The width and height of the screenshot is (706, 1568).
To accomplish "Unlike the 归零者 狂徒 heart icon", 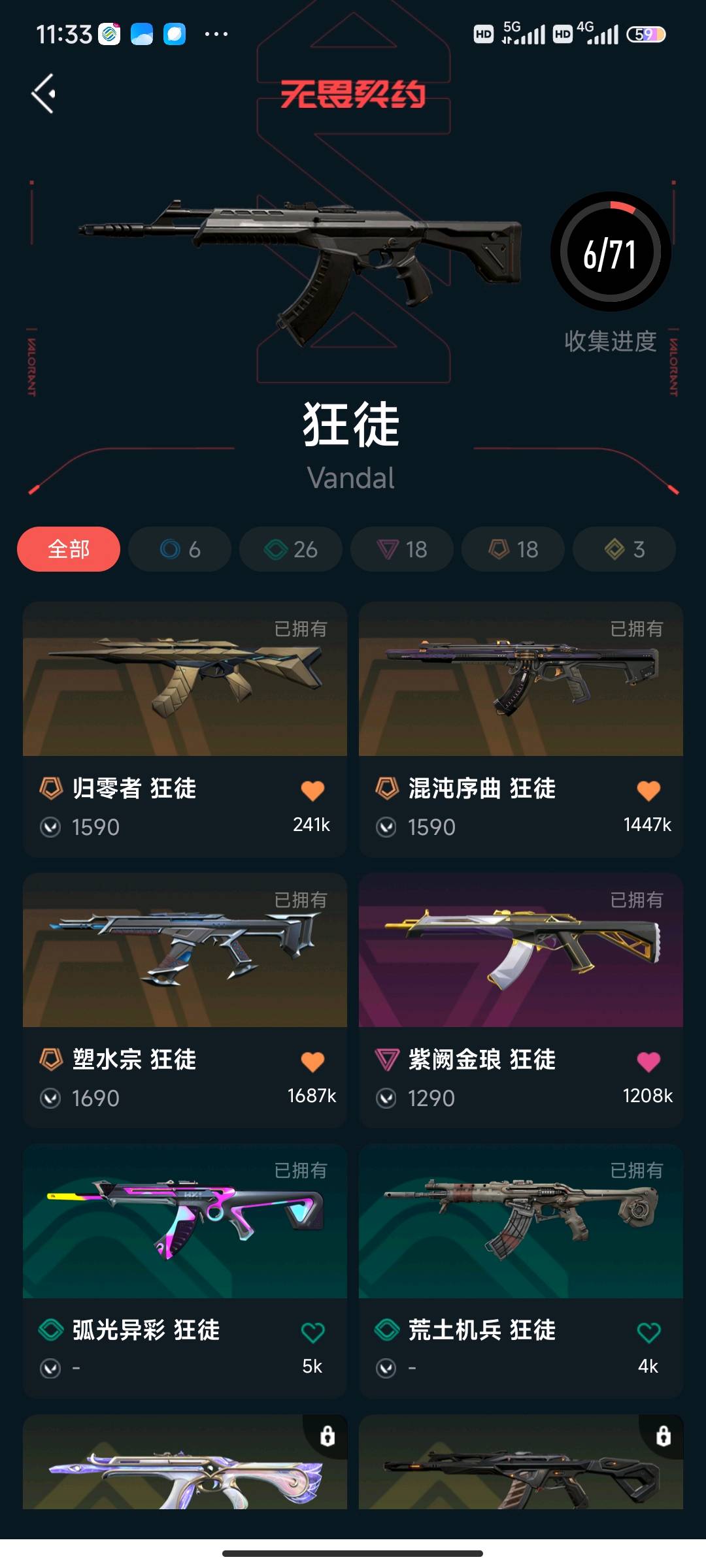I will pyautogui.click(x=312, y=791).
